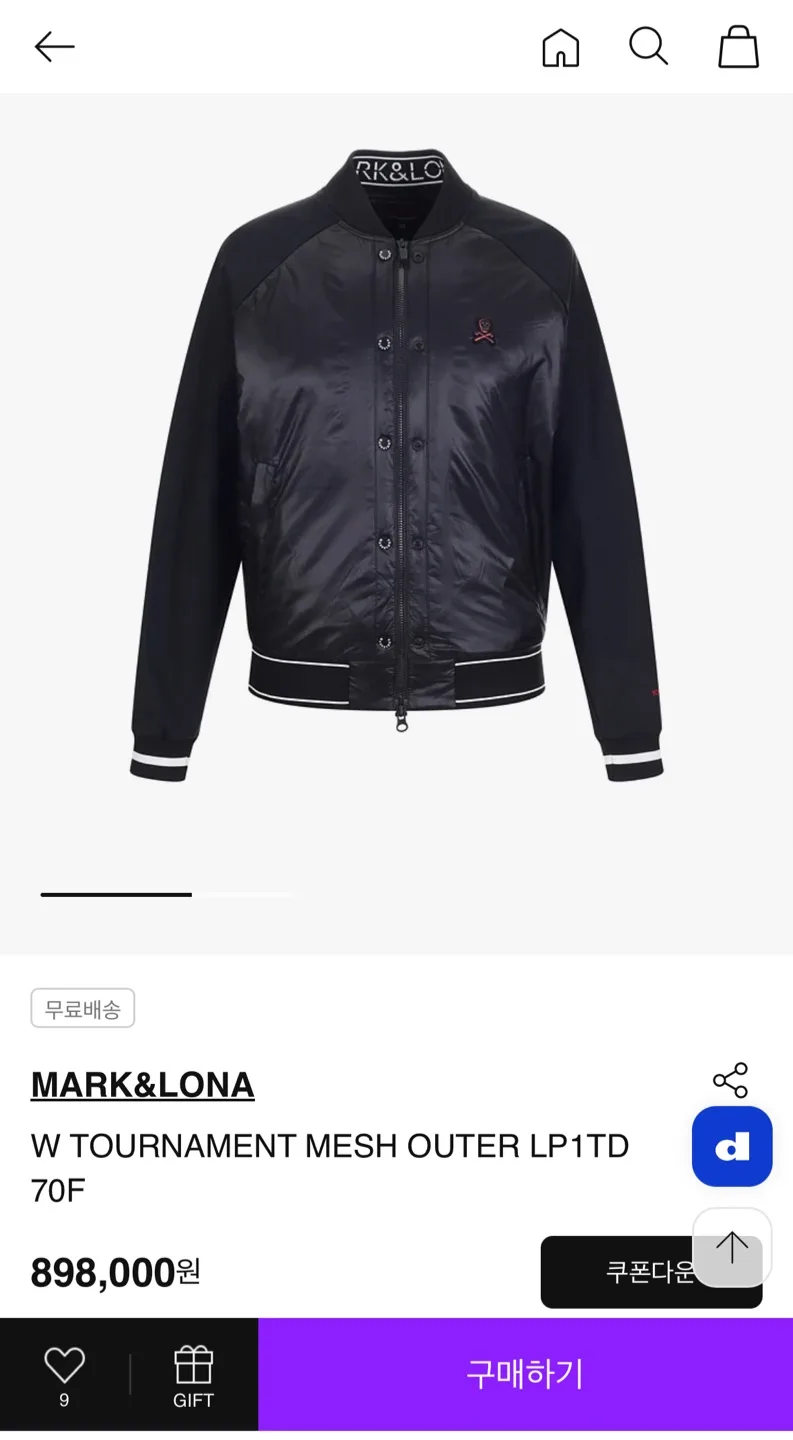Tap 구매하기 to purchase

pyautogui.click(x=525, y=1374)
